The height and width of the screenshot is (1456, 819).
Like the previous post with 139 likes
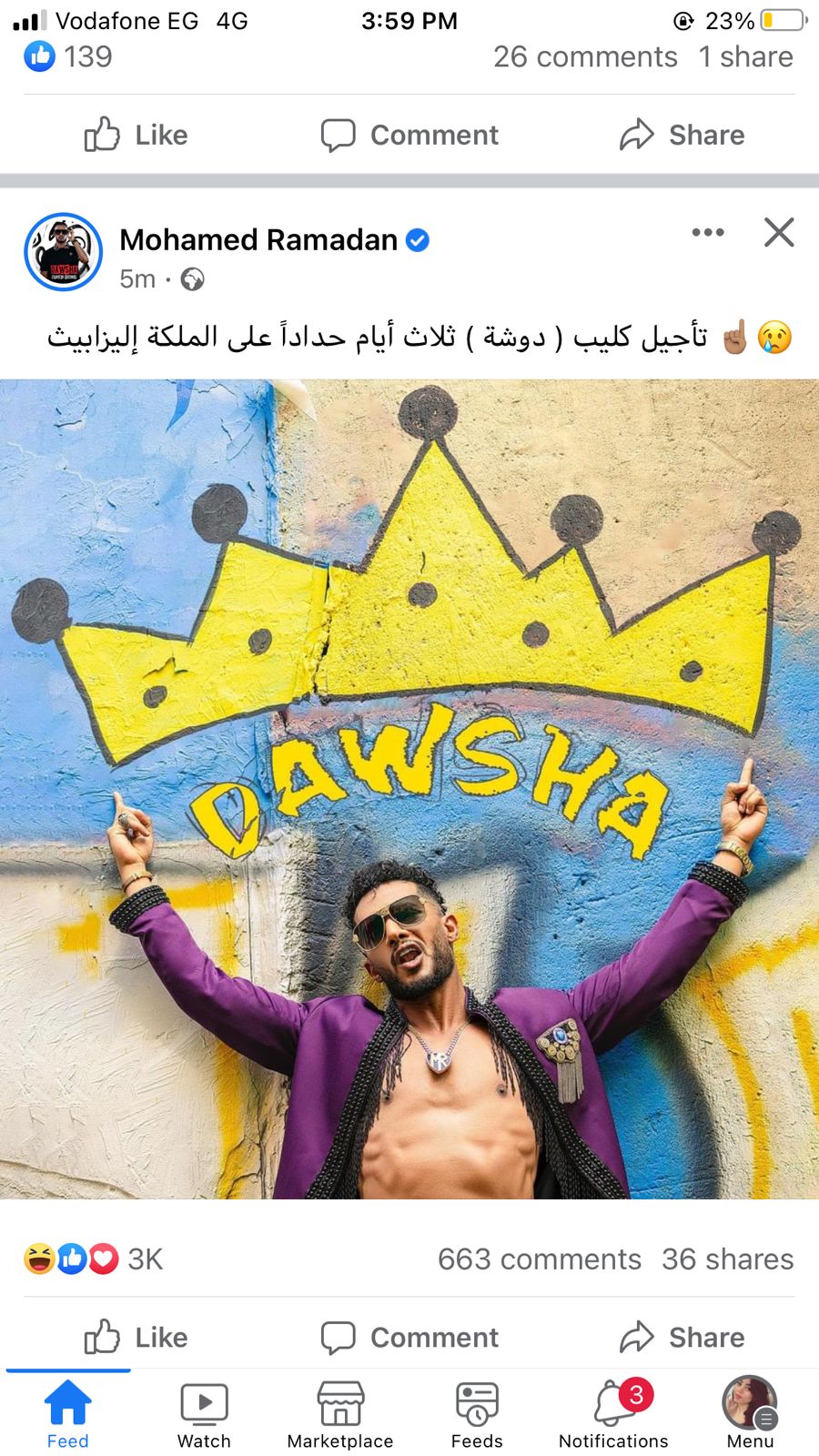click(x=136, y=135)
